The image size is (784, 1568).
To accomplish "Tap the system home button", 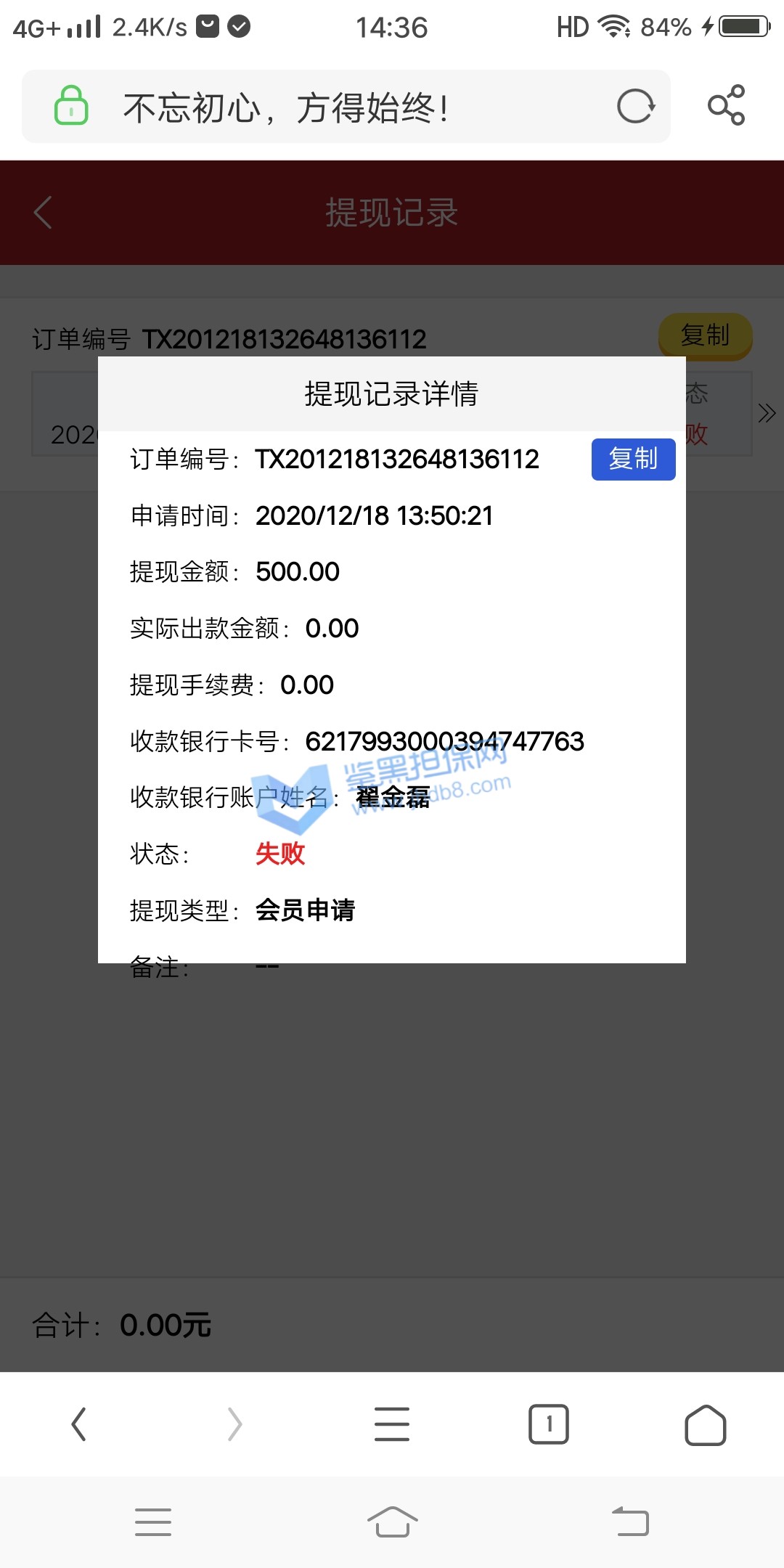I will tap(392, 1522).
